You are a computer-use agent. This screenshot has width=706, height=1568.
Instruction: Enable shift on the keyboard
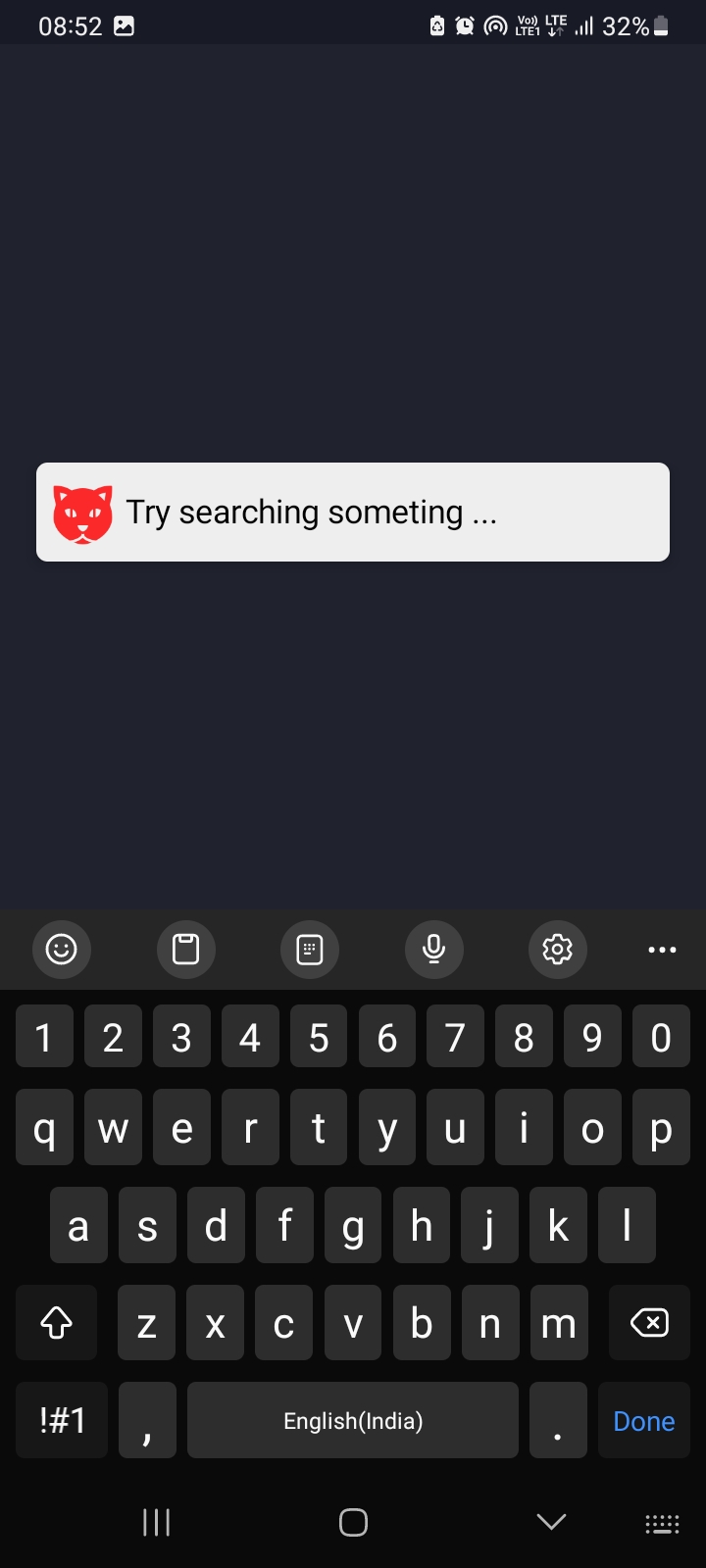click(x=56, y=1323)
